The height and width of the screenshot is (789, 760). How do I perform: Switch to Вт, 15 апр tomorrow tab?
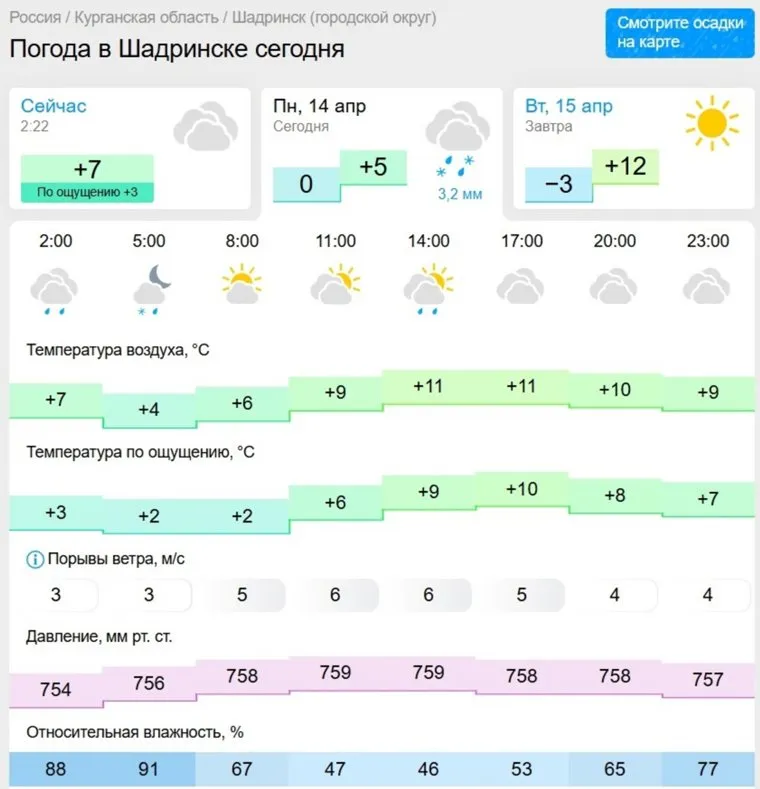point(632,147)
